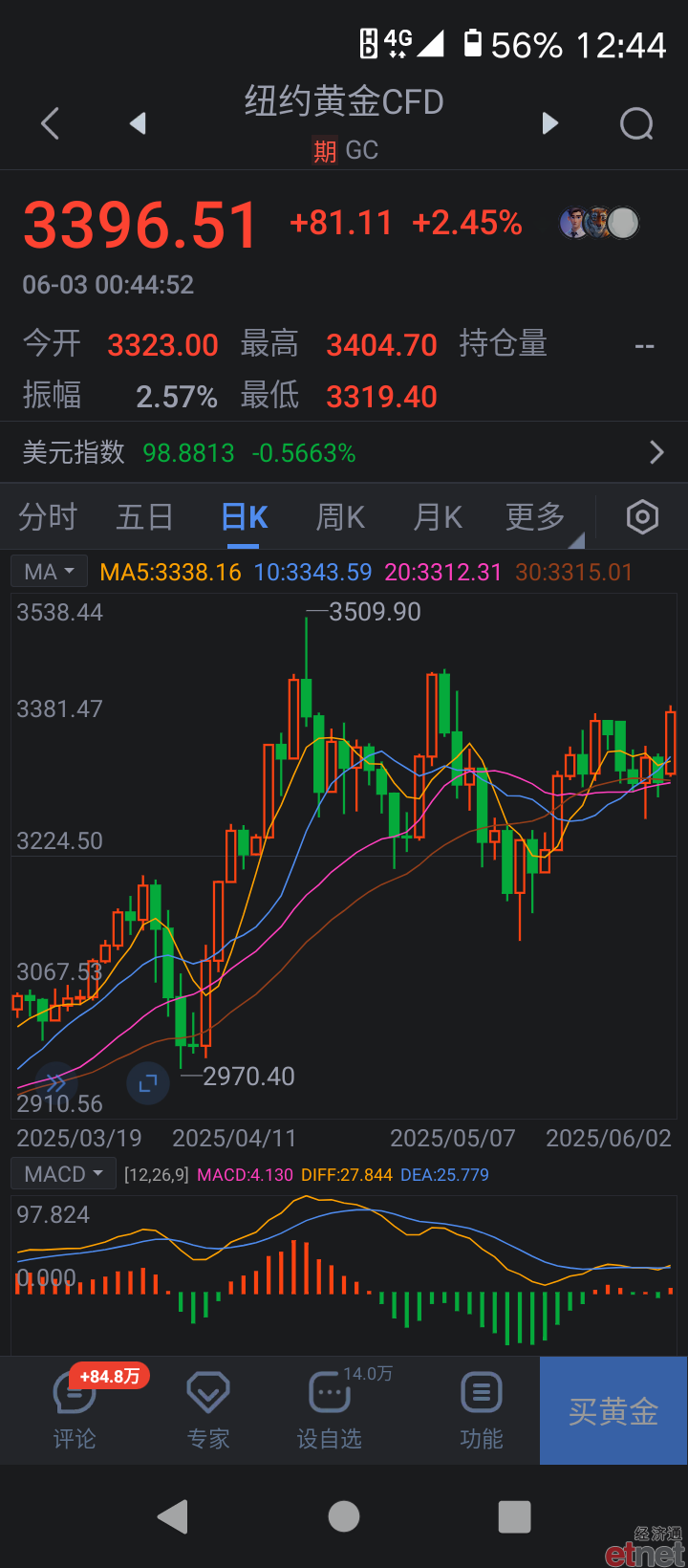This screenshot has height=1568, width=688.
Task: Tap the 买黄金 button
Action: click(x=613, y=1410)
